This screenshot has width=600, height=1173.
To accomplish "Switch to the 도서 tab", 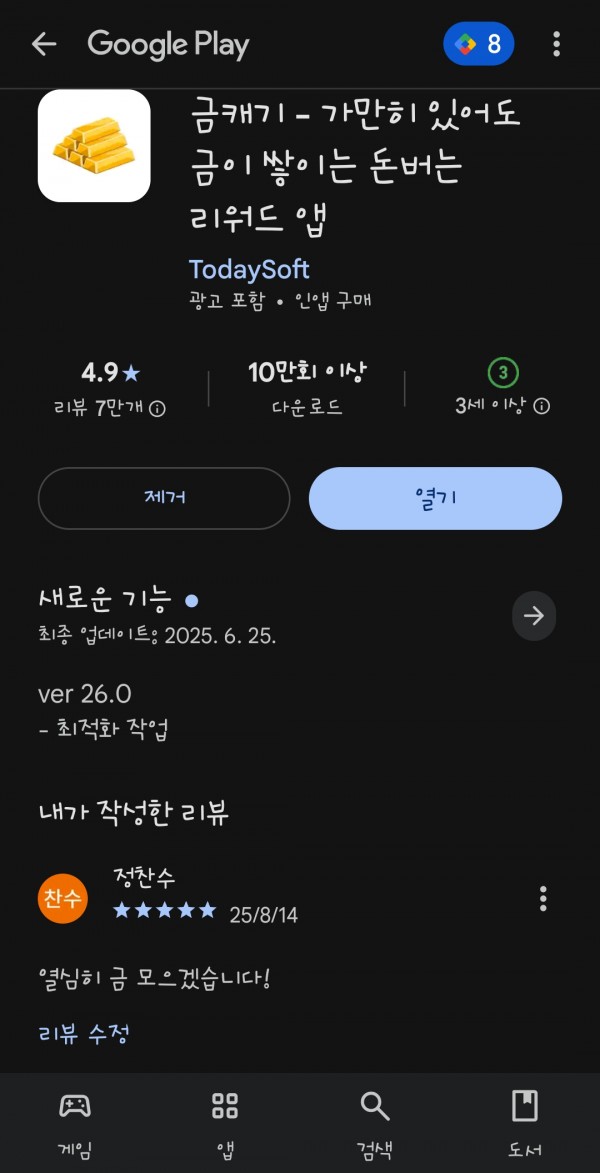I will 524,1124.
